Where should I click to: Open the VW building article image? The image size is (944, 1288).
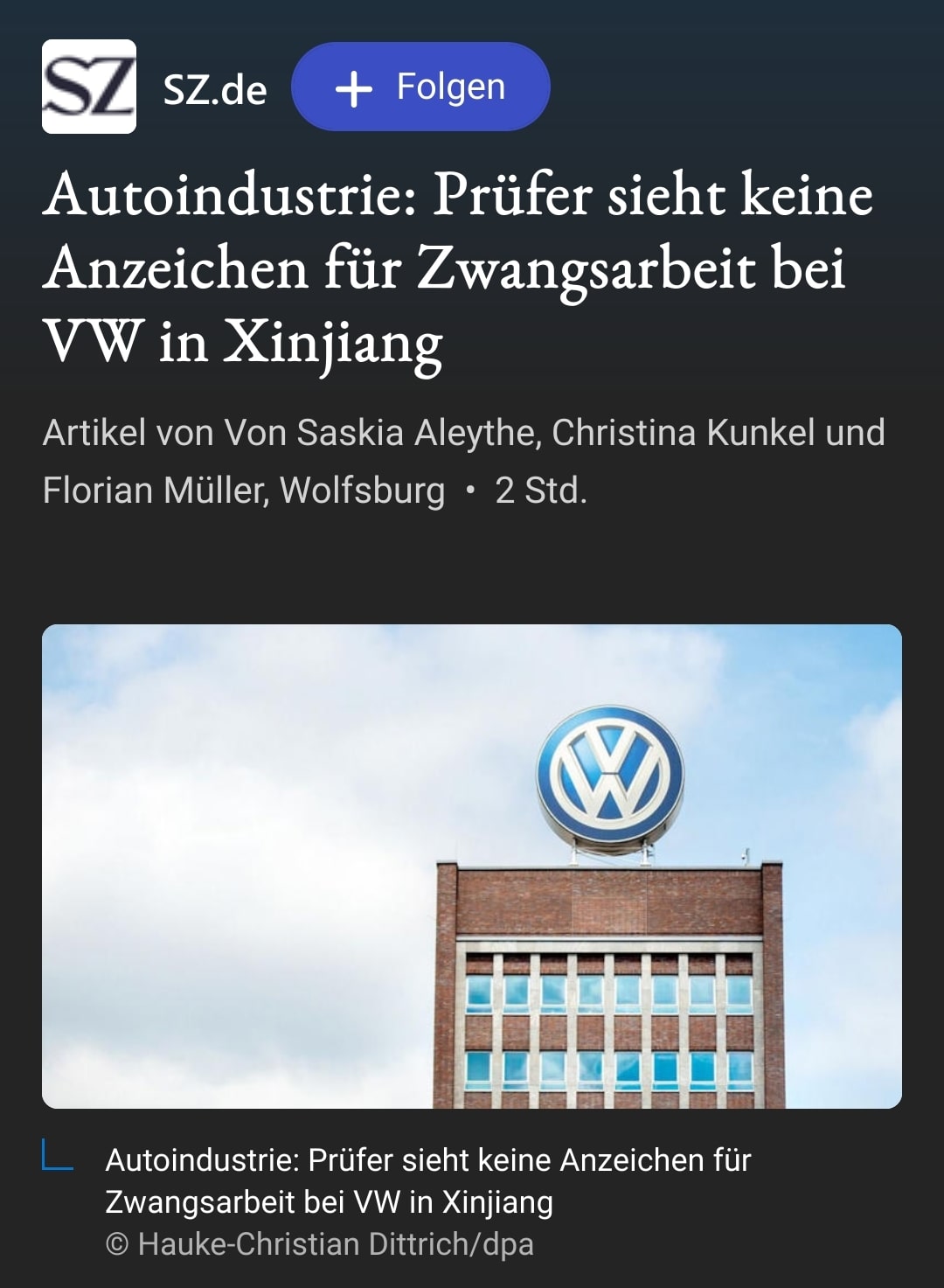click(472, 866)
